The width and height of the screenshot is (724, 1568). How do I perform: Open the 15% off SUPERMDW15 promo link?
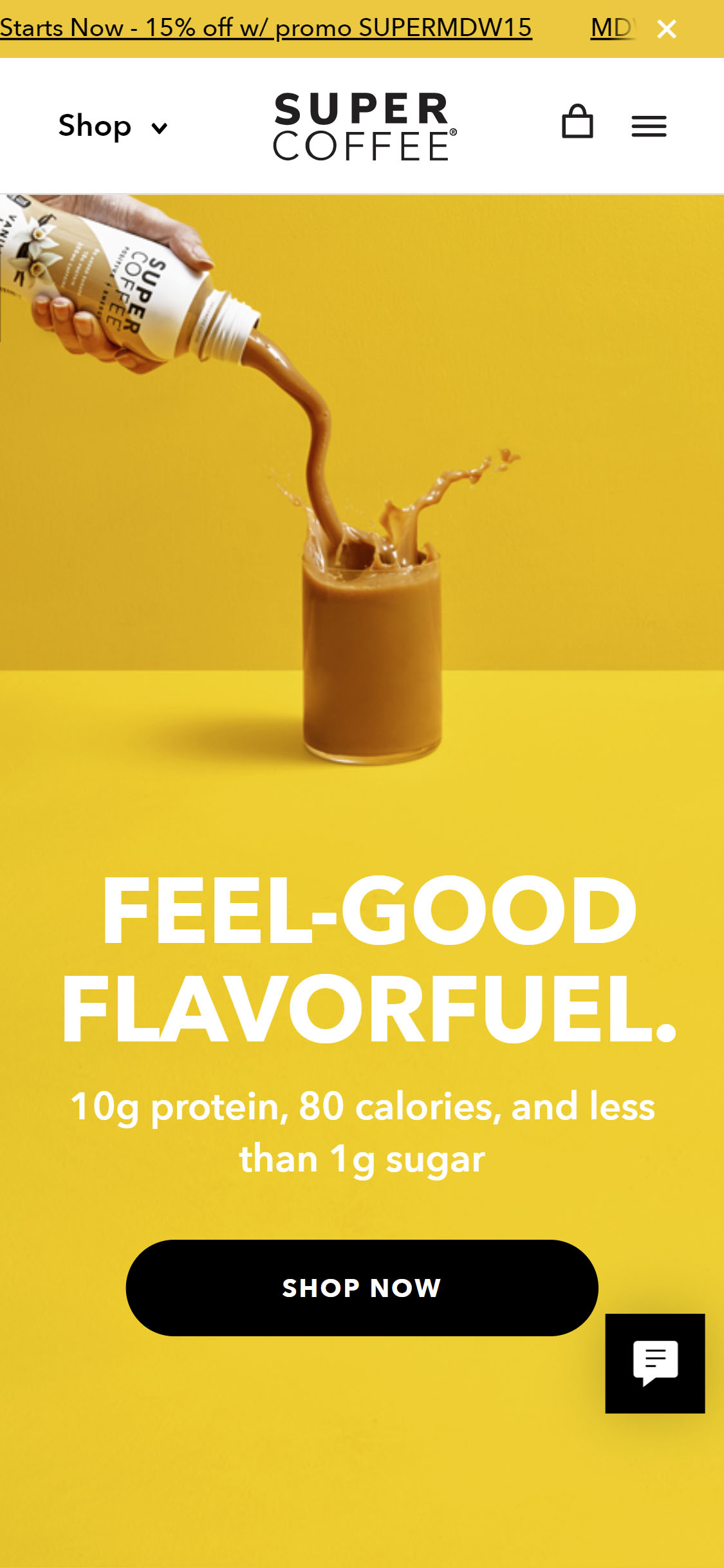coord(266,28)
